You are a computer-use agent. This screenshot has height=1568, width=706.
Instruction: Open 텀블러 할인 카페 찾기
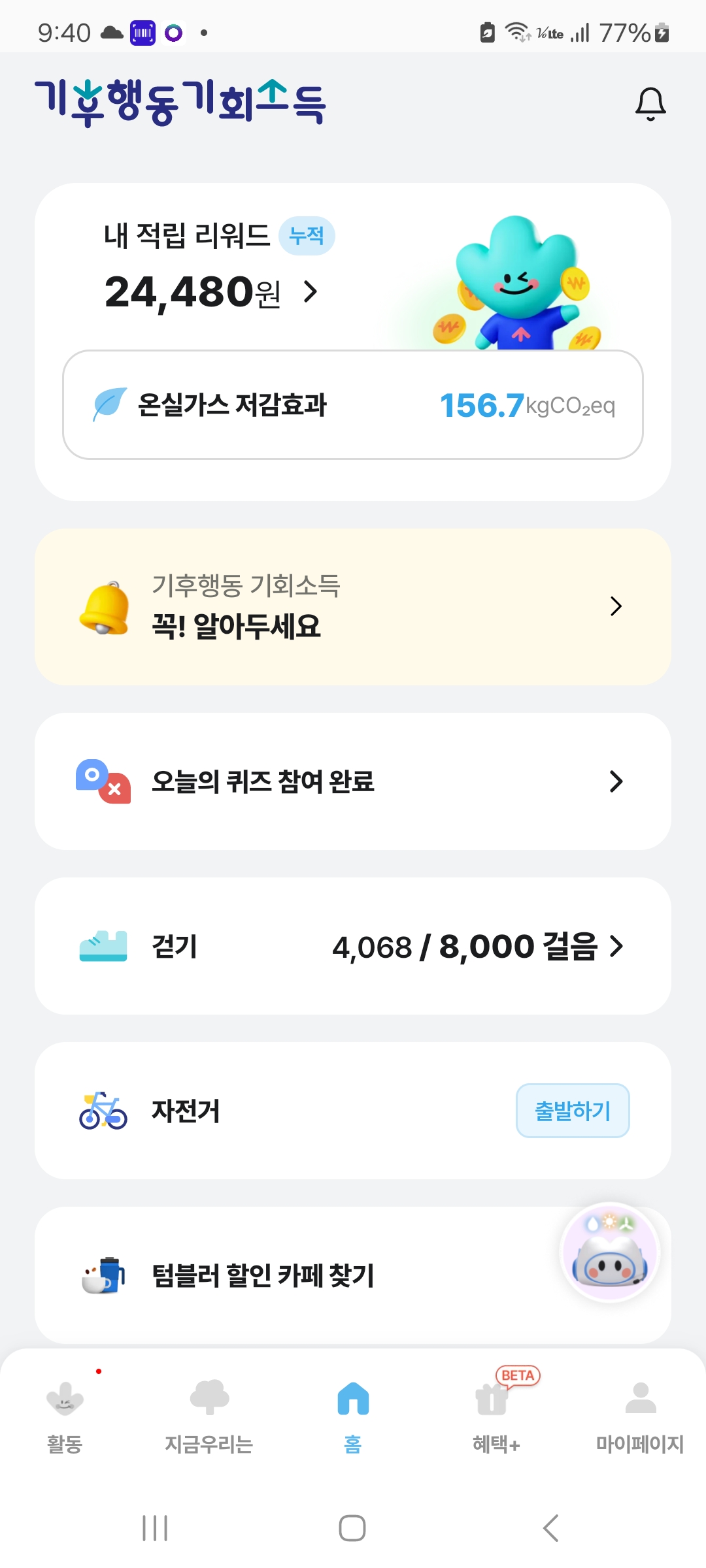[x=261, y=1275]
